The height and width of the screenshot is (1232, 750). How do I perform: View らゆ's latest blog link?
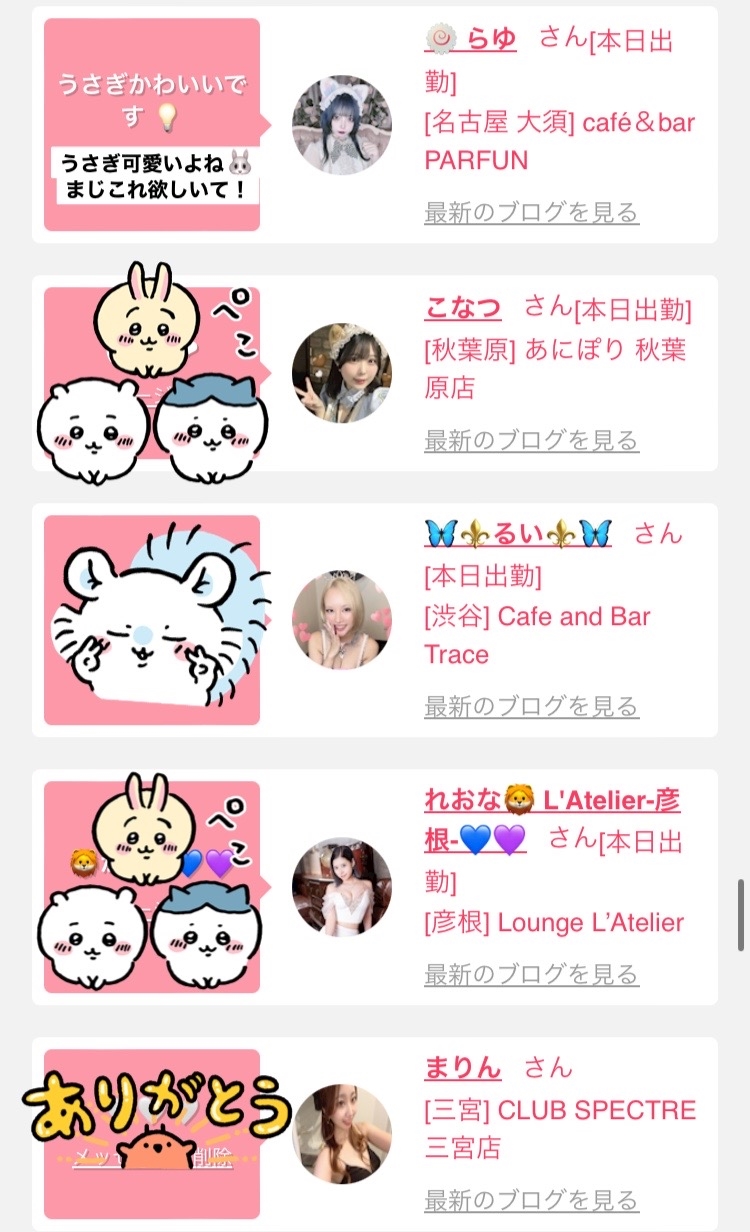click(531, 212)
